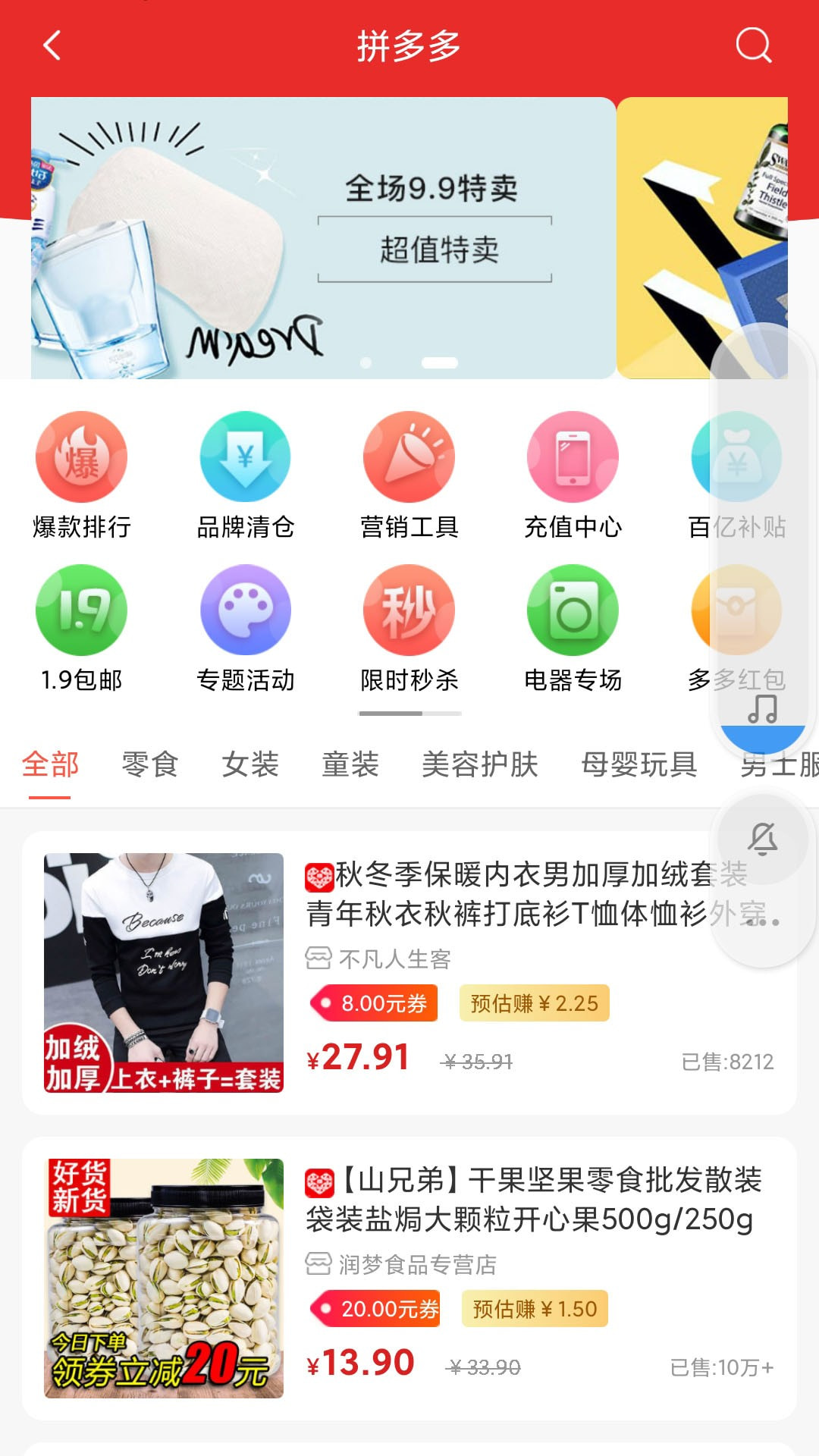The height and width of the screenshot is (1456, 819).
Task: Go back using the top-left arrow
Action: click(x=51, y=47)
